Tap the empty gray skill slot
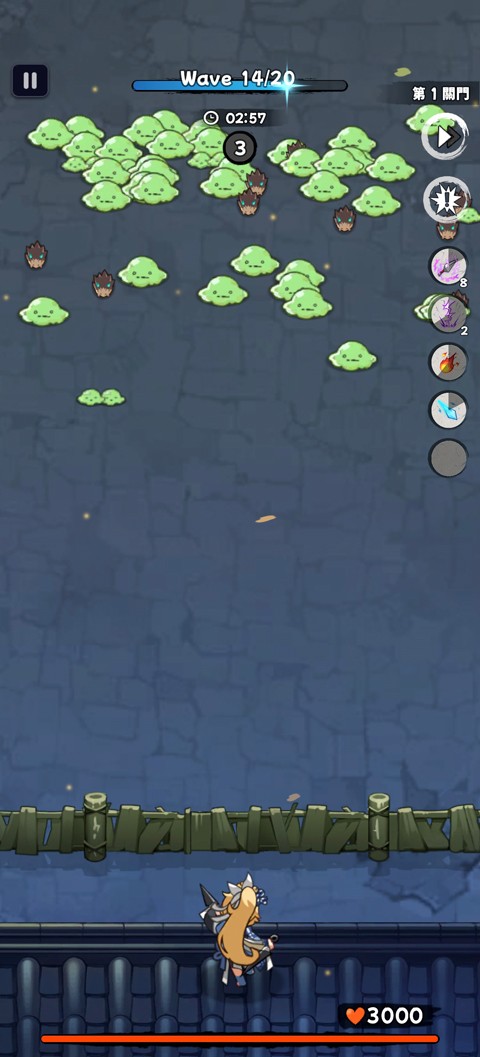This screenshot has width=480, height=1057. point(448,458)
